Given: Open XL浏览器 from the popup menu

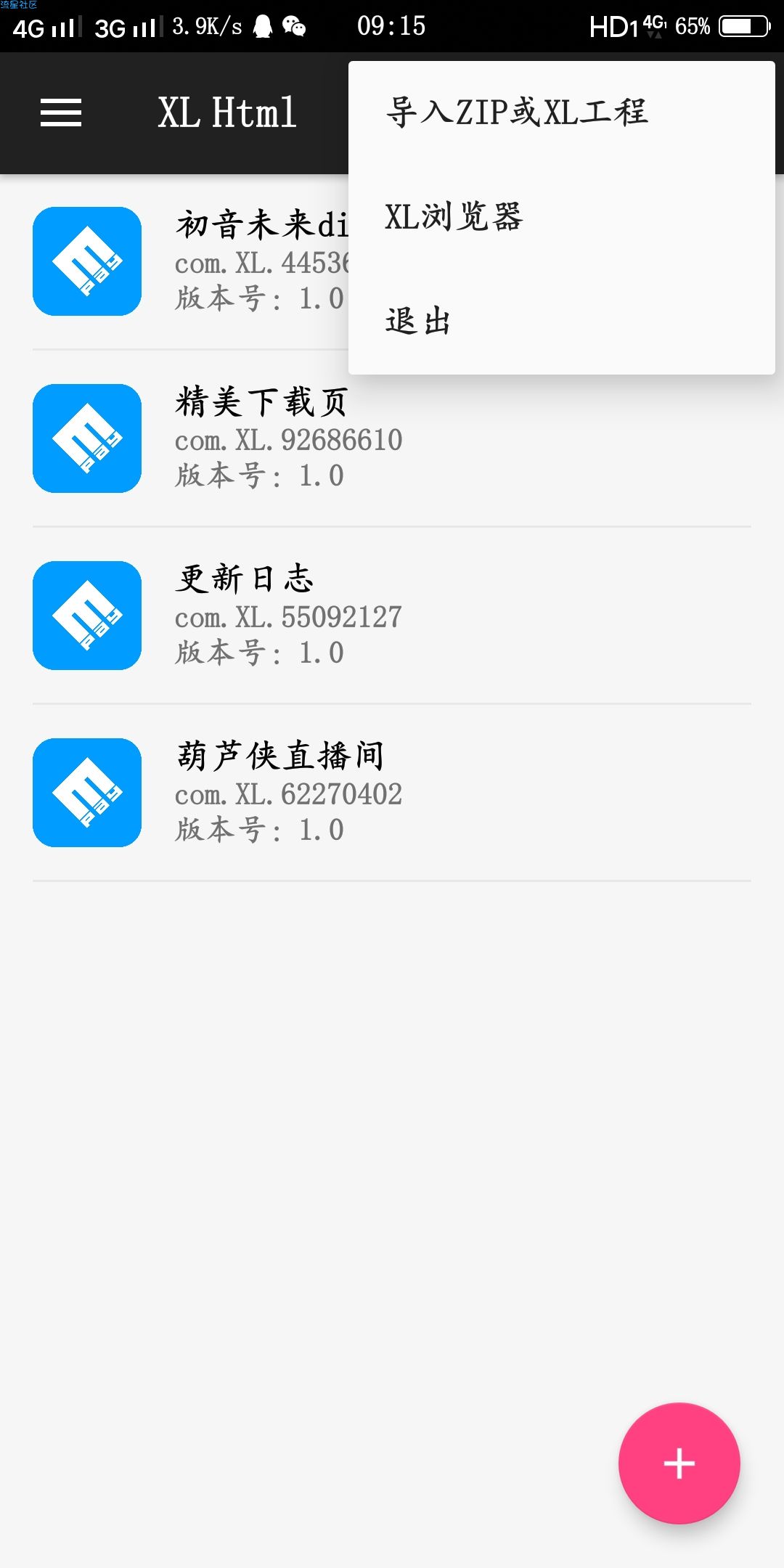Looking at the screenshot, I should pyautogui.click(x=562, y=217).
